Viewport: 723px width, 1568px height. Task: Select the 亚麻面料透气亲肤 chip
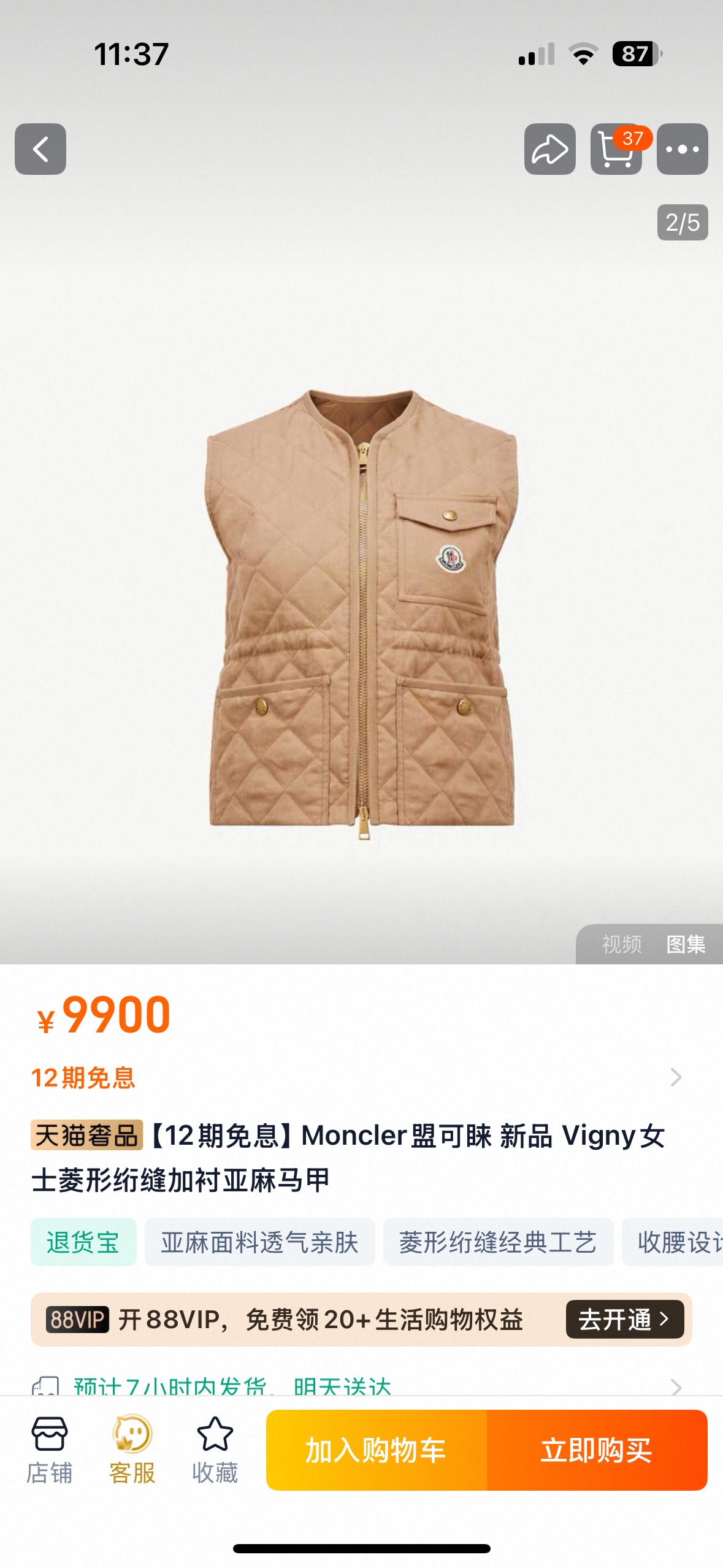pos(259,1242)
